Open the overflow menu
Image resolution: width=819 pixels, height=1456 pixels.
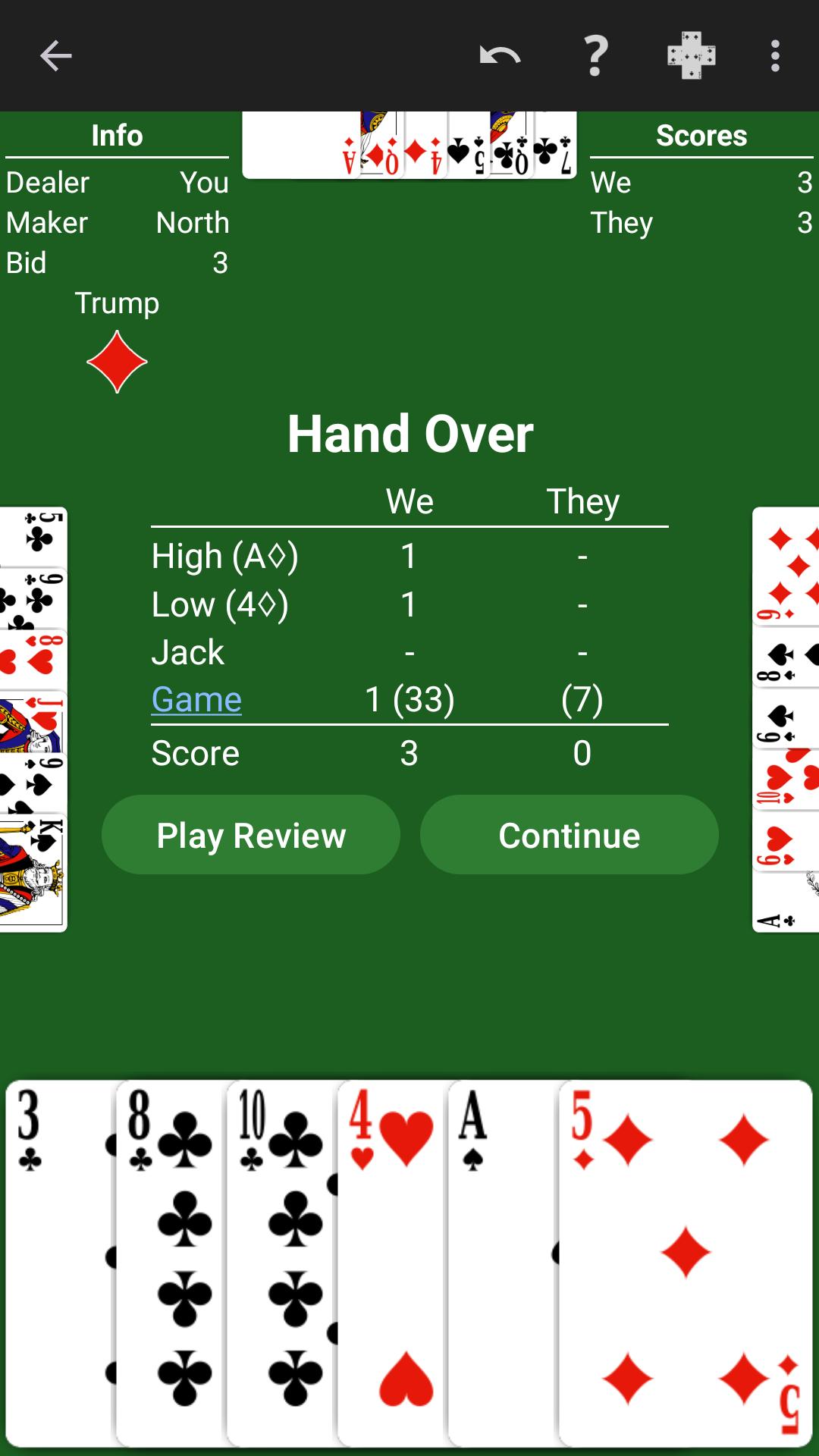point(775,55)
